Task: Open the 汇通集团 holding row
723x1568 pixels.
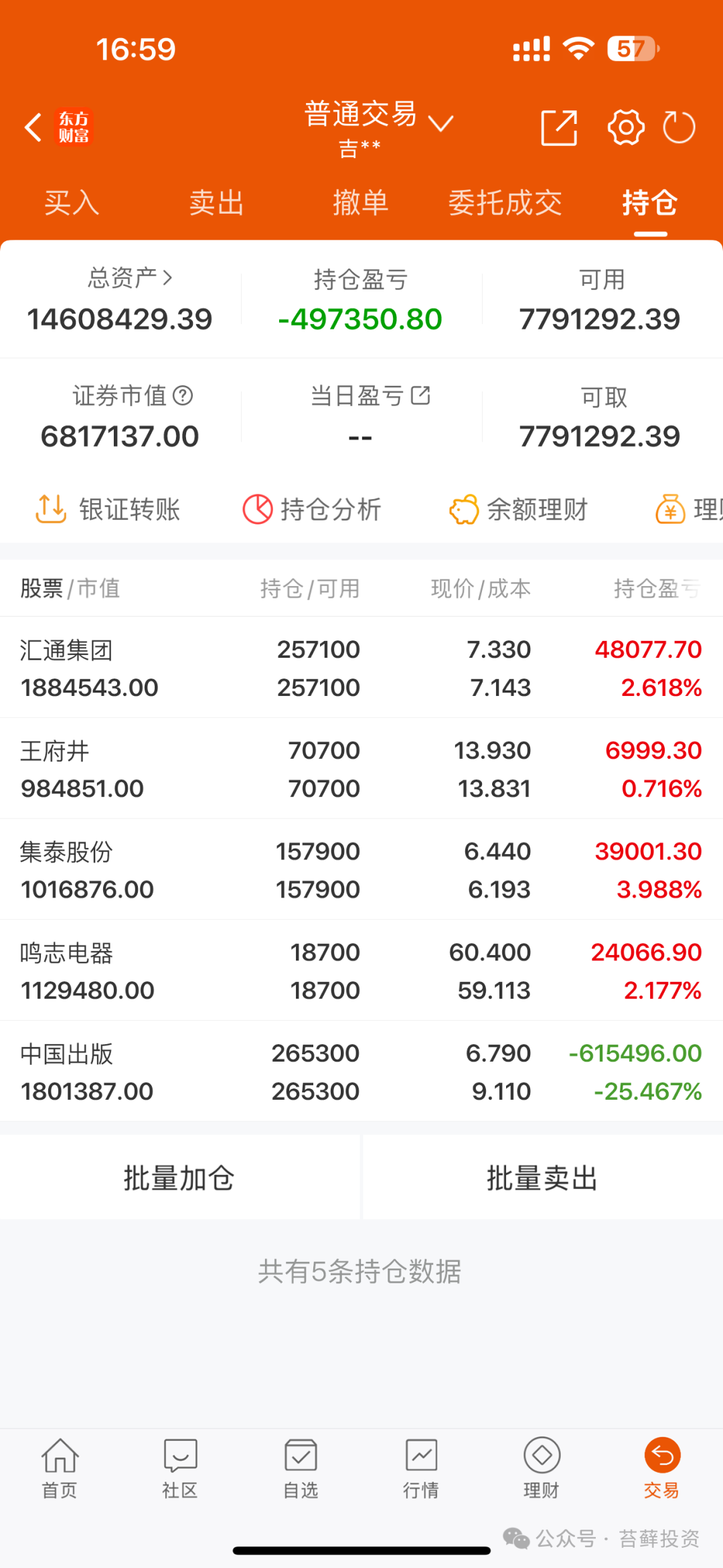Action: tap(361, 668)
